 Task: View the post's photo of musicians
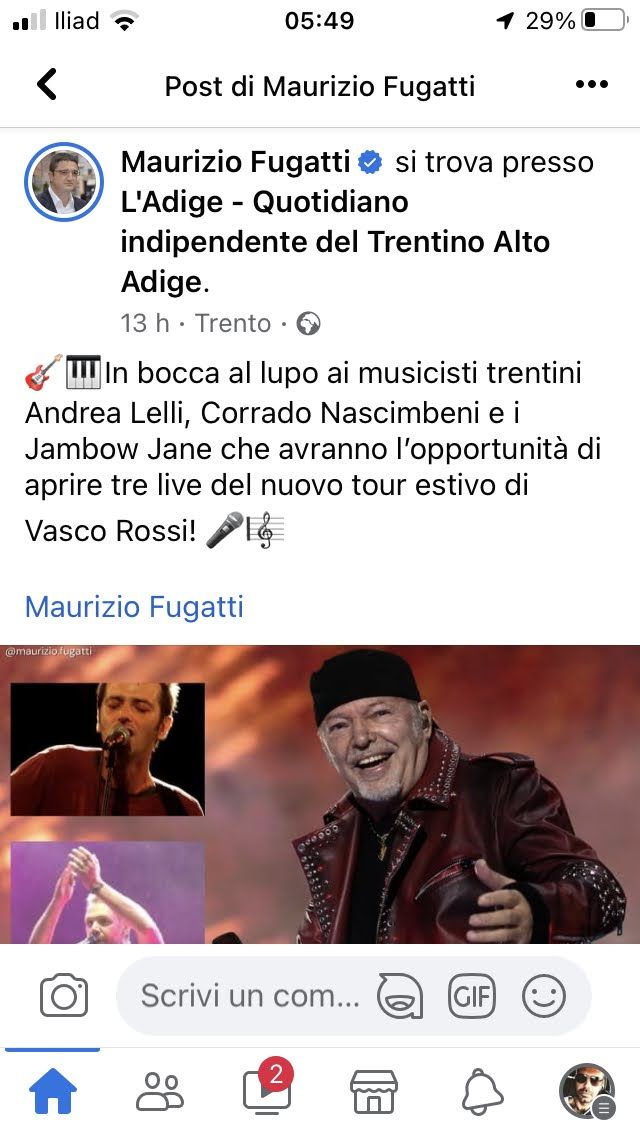coord(320,794)
